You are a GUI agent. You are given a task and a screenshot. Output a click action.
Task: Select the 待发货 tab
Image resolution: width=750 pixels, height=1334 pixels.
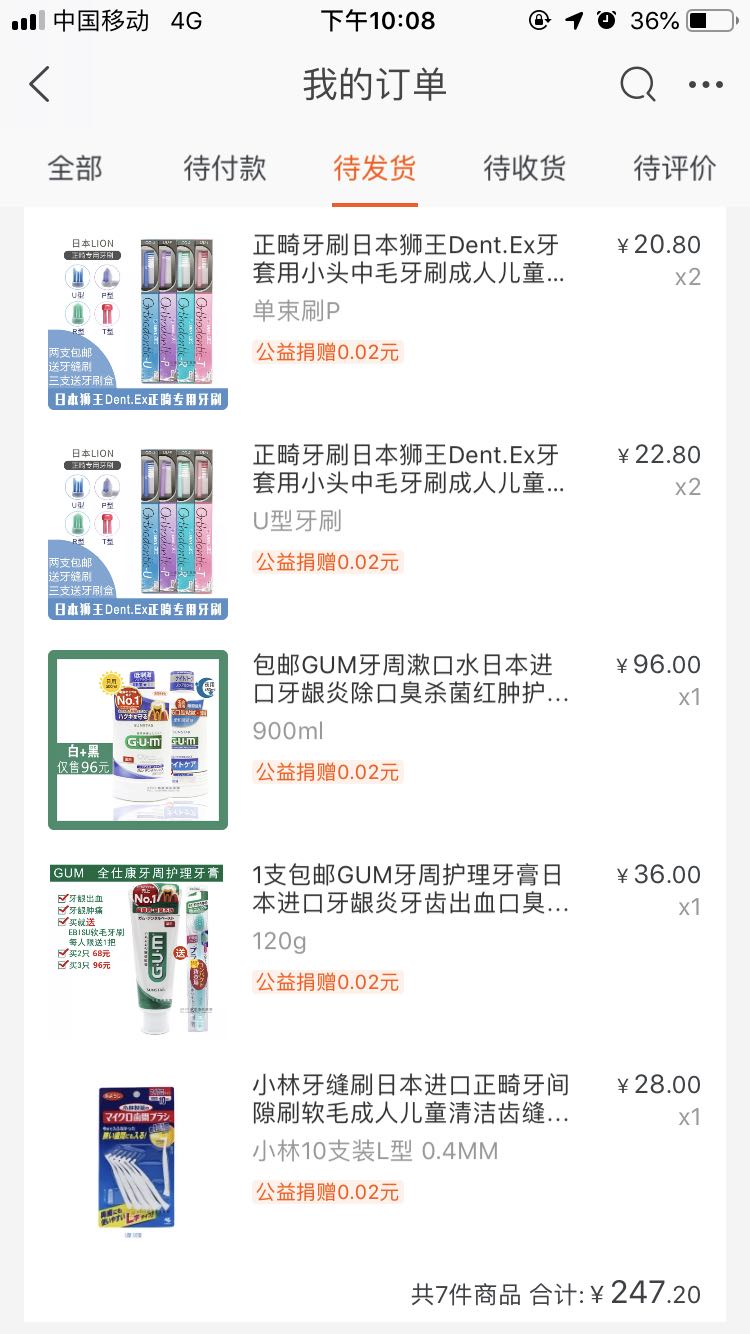pyautogui.click(x=375, y=168)
